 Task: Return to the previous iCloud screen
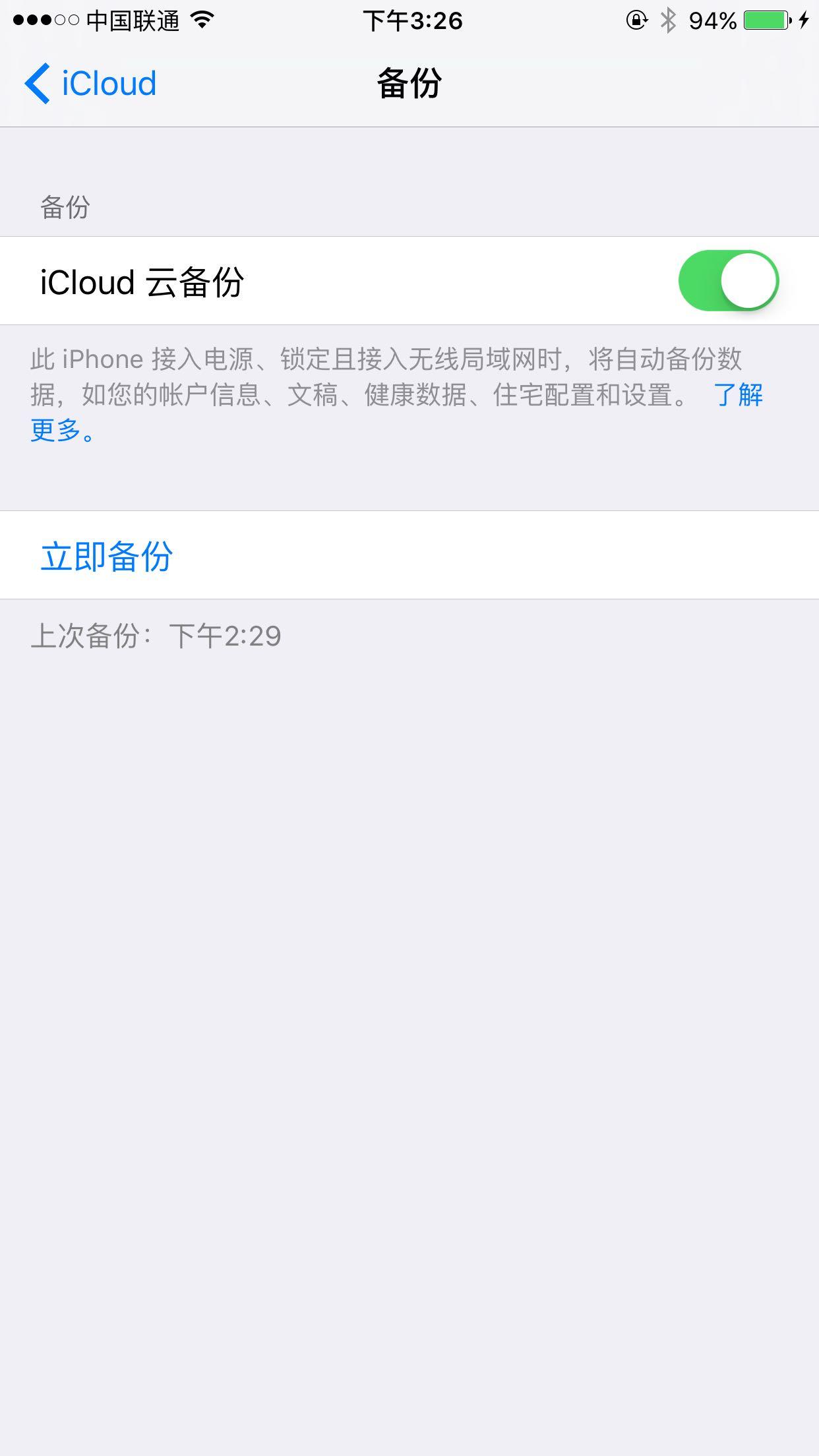pyautogui.click(x=92, y=83)
